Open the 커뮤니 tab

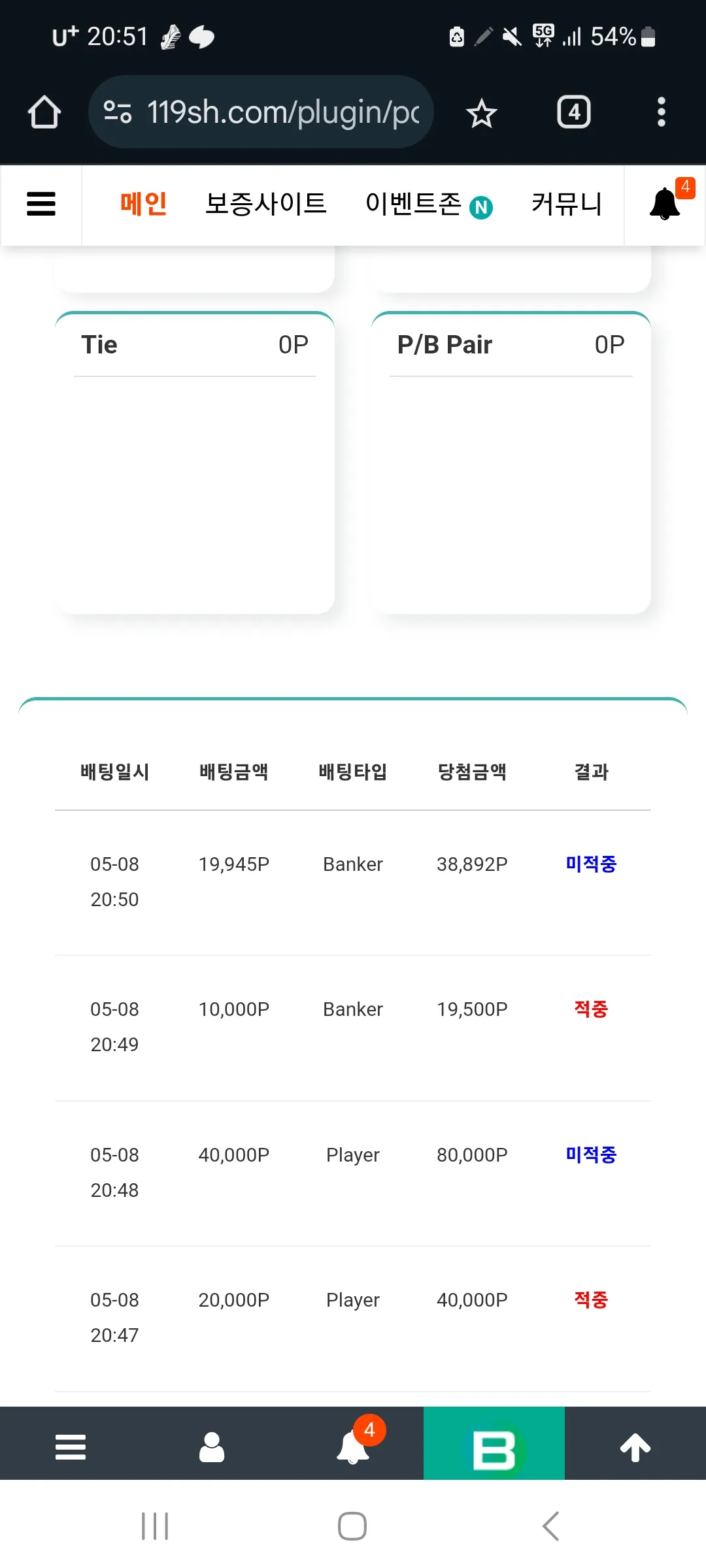click(566, 204)
